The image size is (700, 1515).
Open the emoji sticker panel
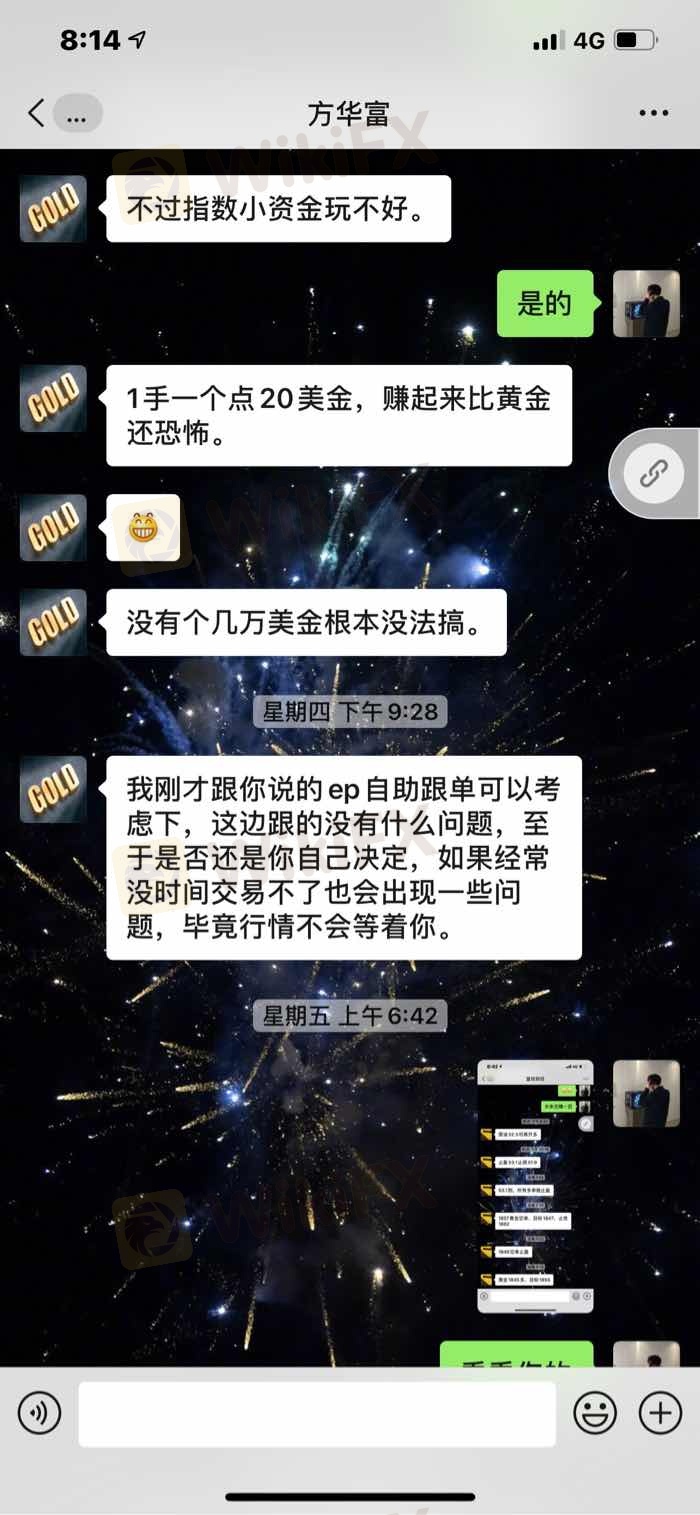(x=594, y=1413)
